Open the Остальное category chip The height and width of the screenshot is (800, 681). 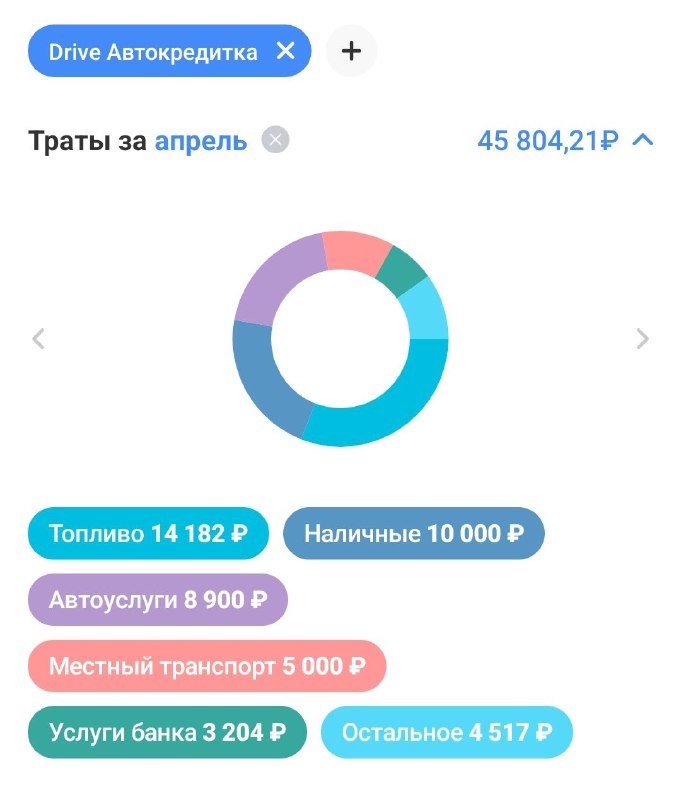coord(446,732)
